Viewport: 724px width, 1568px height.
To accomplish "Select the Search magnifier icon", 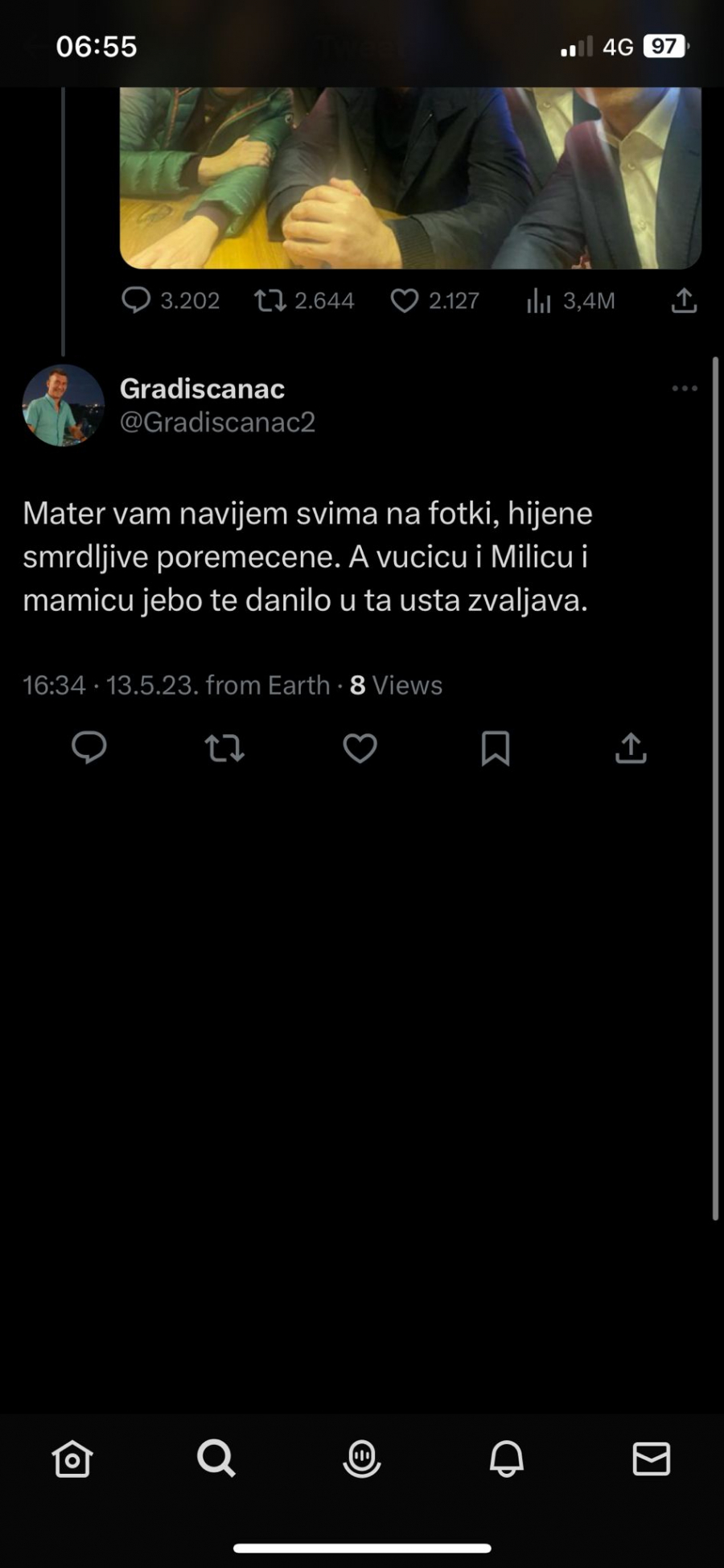I will tap(216, 1459).
